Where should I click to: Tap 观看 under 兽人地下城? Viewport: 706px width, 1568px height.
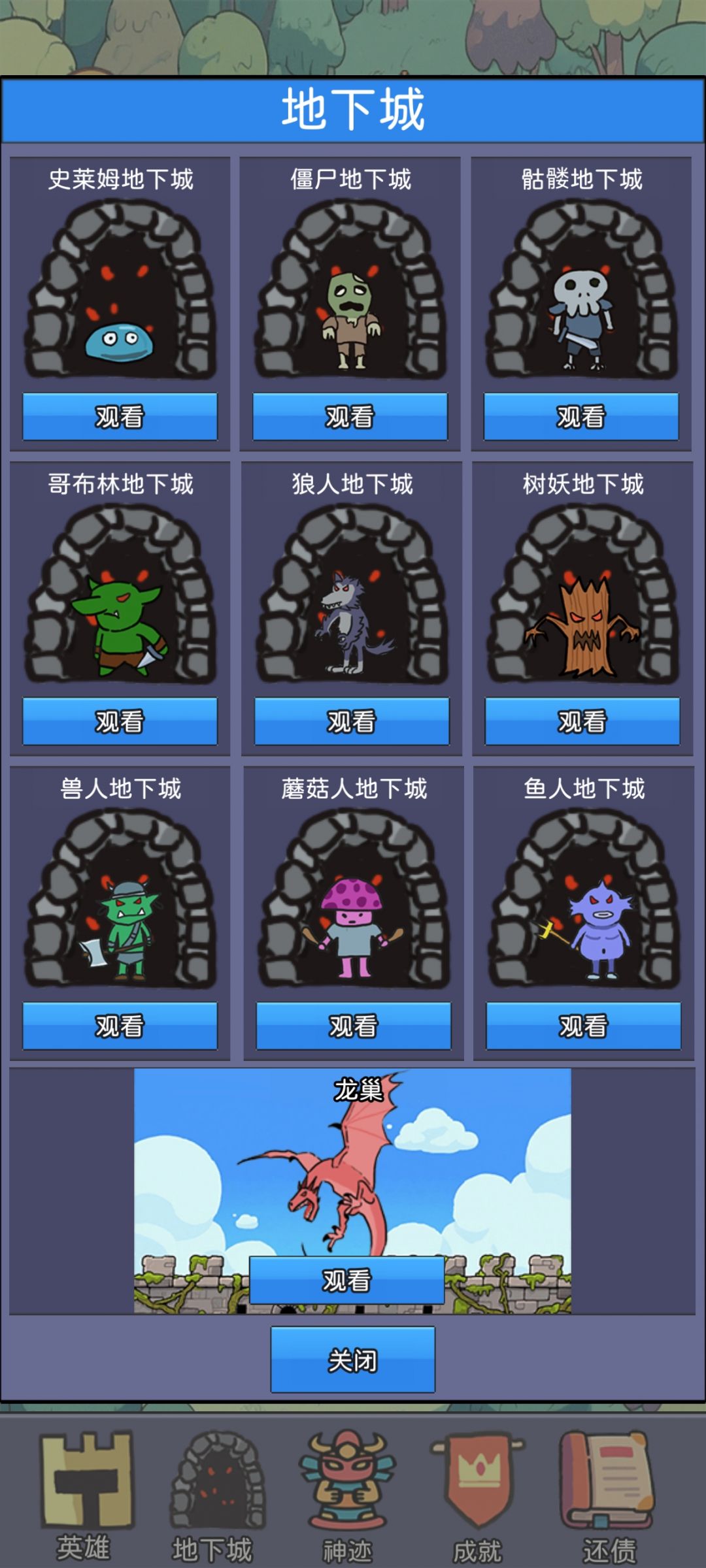pos(120,1026)
